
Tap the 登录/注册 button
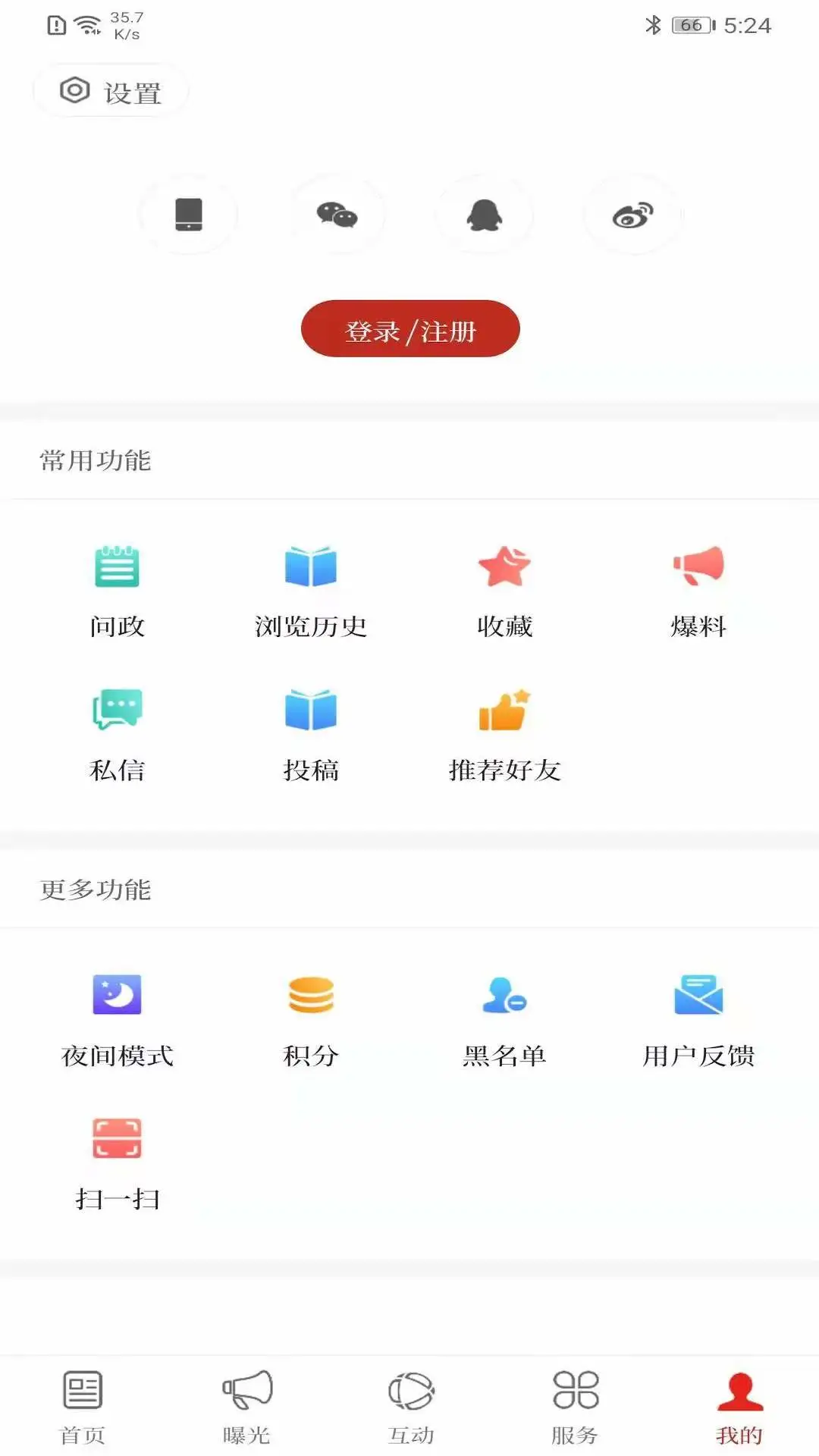[410, 329]
